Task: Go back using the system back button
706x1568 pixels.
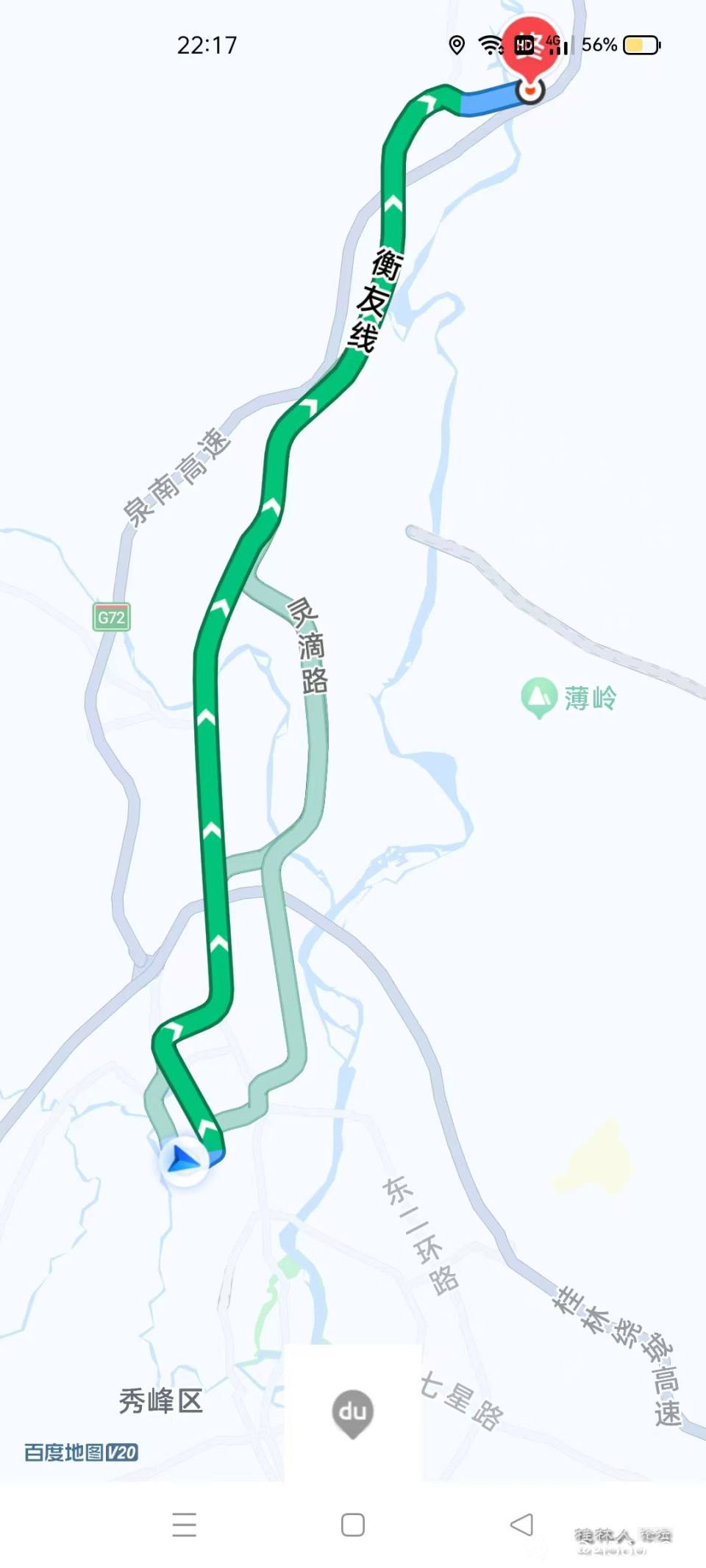Action: 521,1524
